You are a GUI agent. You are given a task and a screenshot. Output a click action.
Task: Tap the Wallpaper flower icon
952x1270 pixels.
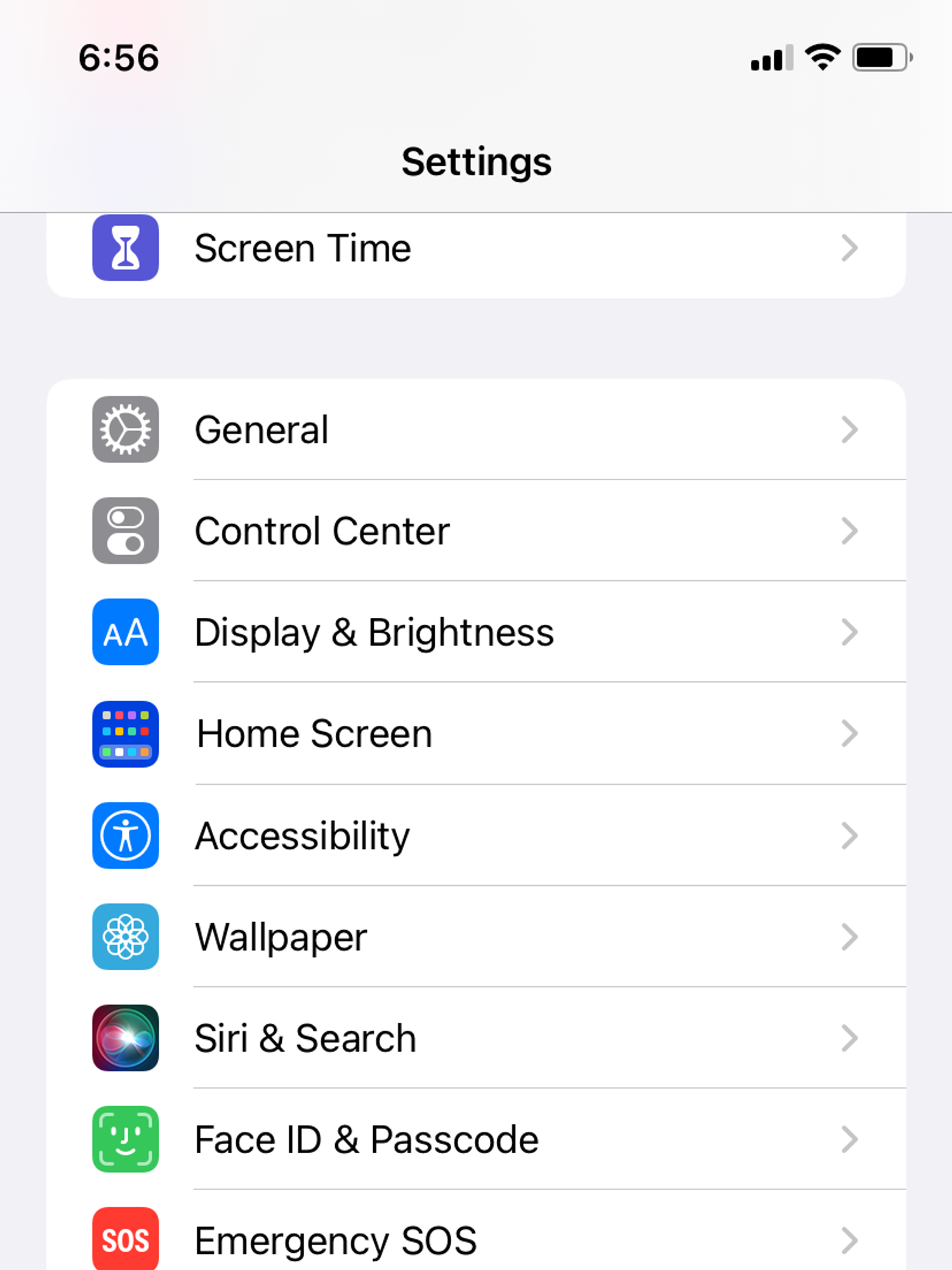click(125, 937)
